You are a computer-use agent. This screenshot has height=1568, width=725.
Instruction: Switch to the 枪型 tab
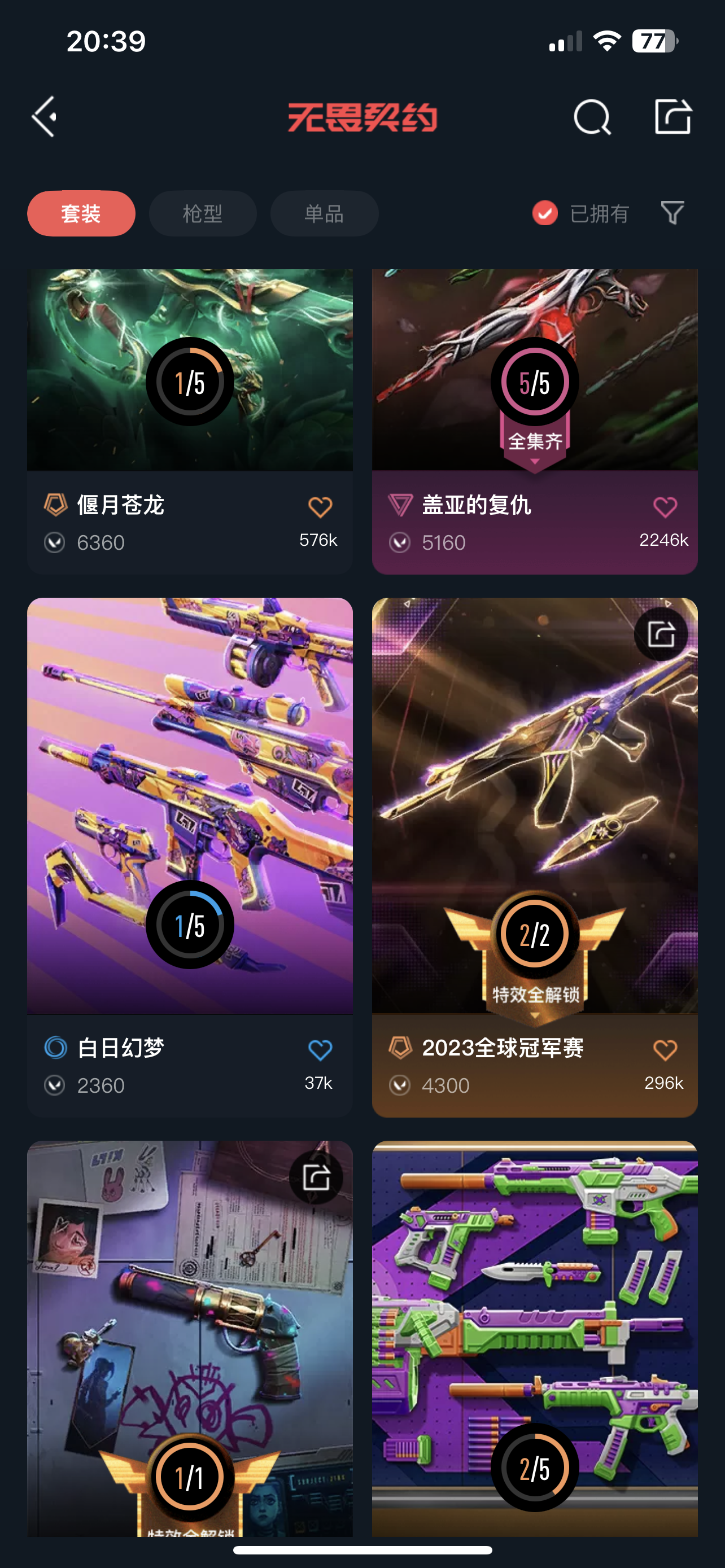[x=203, y=214]
